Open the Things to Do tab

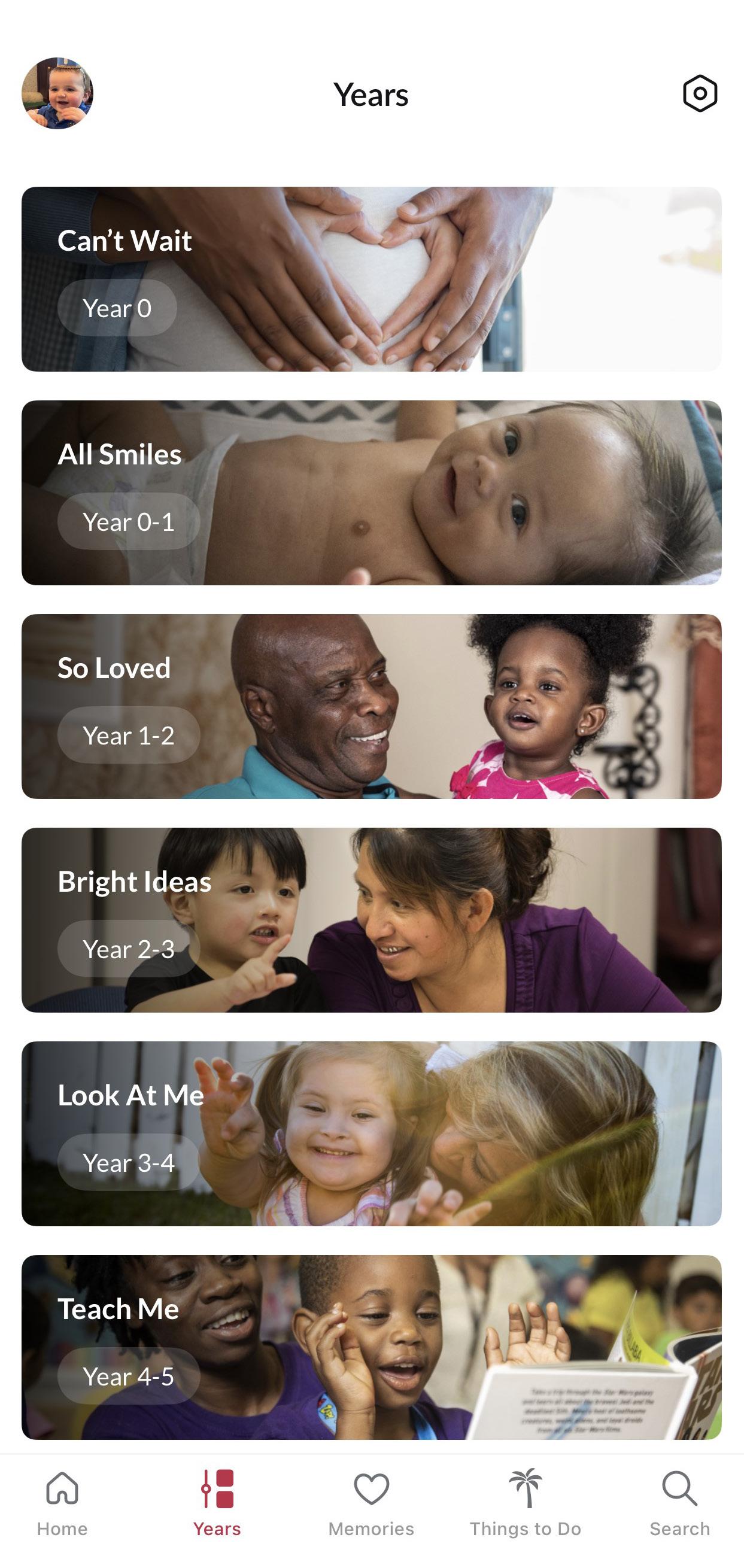(x=526, y=1503)
